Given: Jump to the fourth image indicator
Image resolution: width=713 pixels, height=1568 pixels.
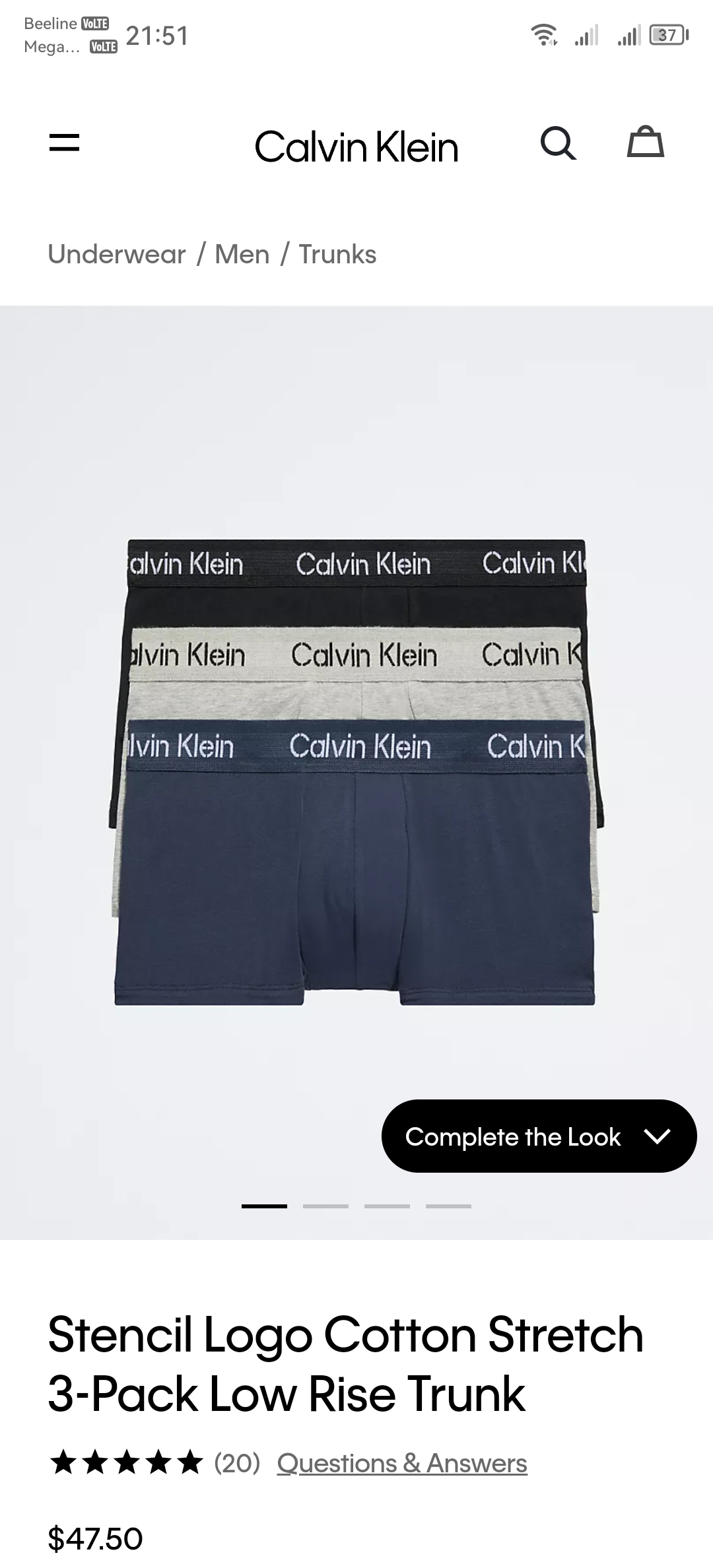Looking at the screenshot, I should pos(448,1206).
